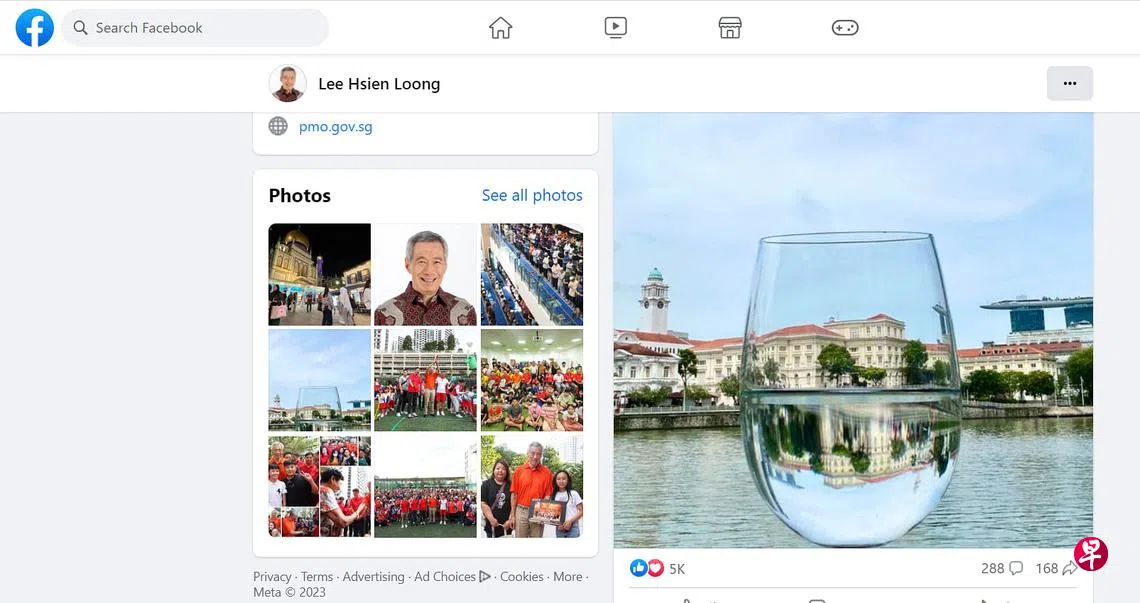Tap the Facebook logo

pyautogui.click(x=35, y=28)
